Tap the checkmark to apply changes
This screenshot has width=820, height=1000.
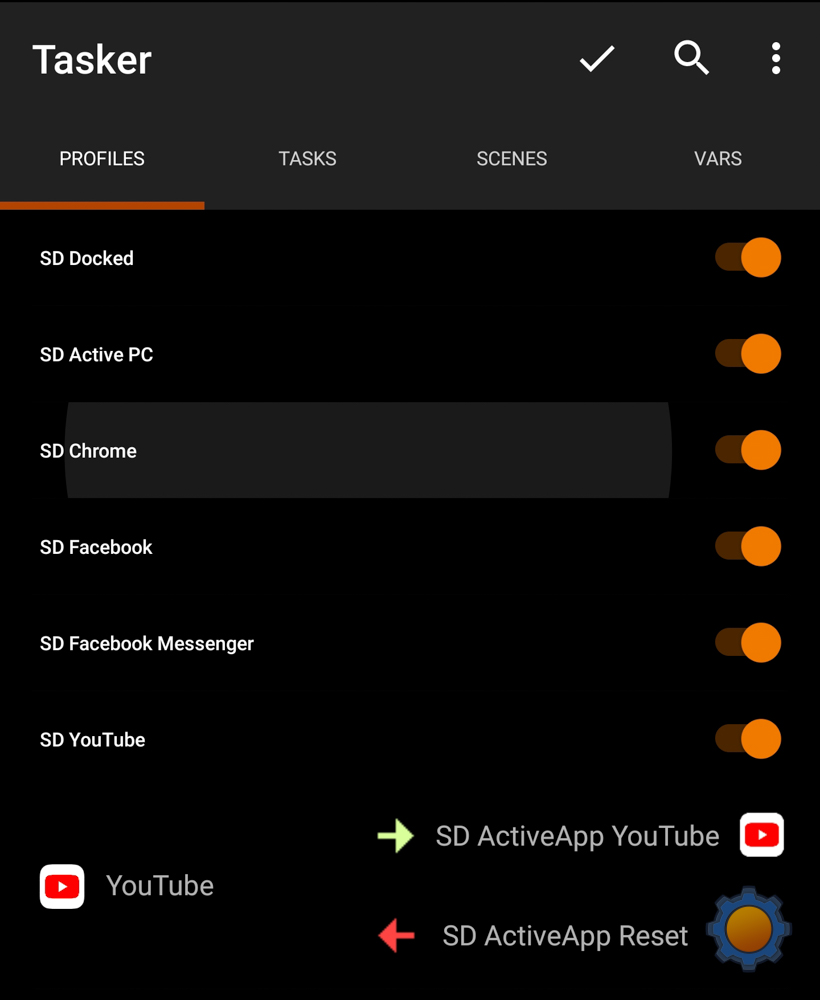click(x=596, y=59)
